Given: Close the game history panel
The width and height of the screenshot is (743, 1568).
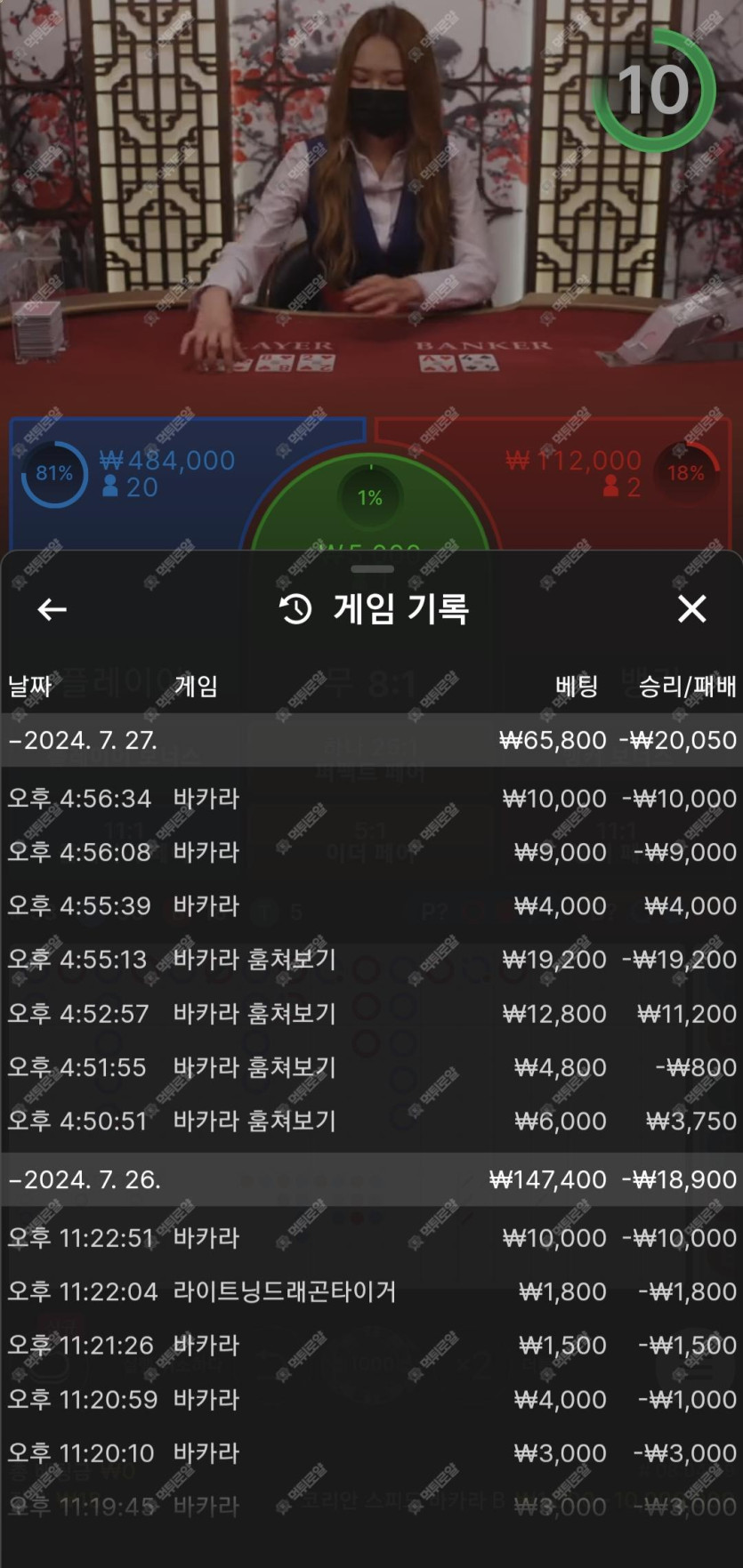Looking at the screenshot, I should (691, 609).
